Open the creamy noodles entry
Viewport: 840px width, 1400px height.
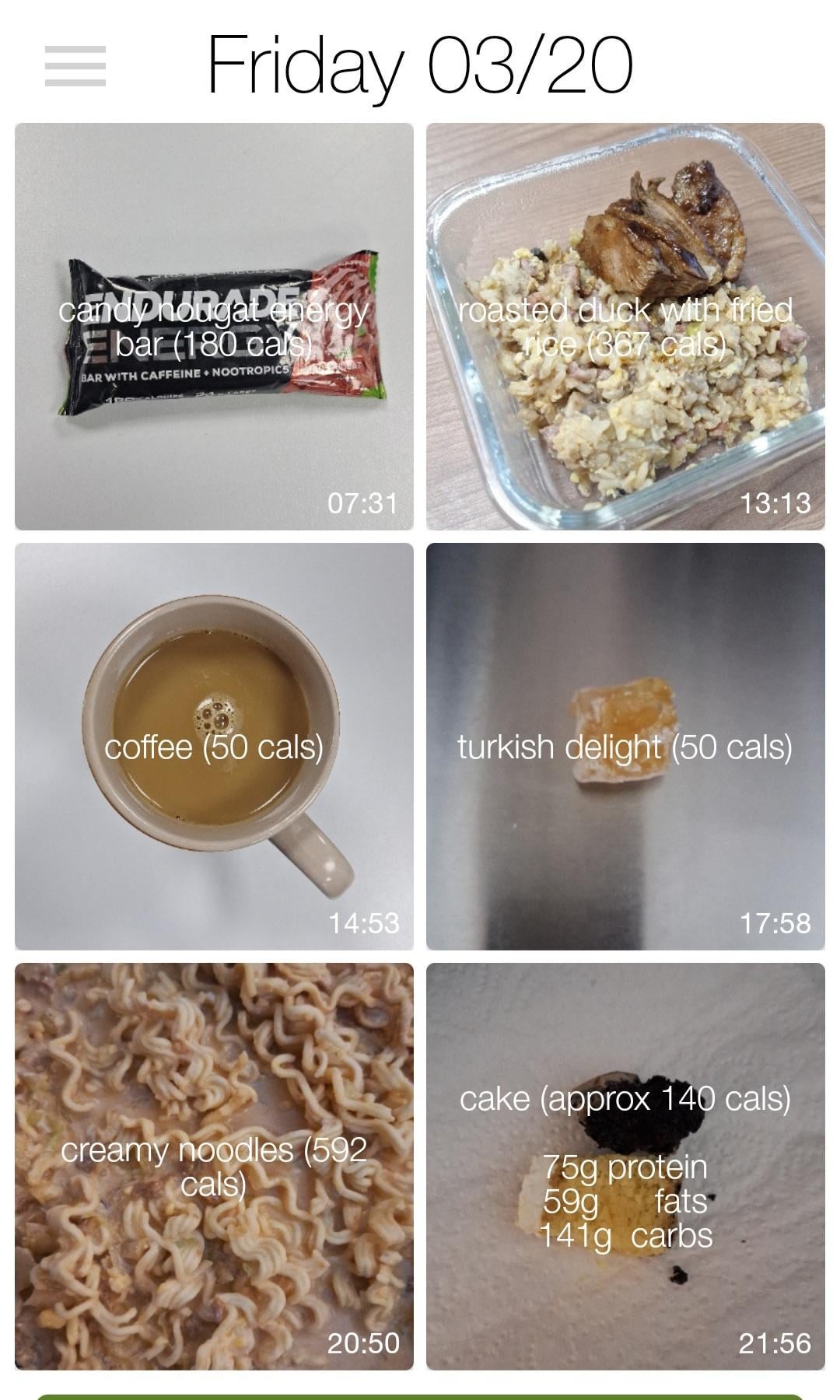point(214,1167)
